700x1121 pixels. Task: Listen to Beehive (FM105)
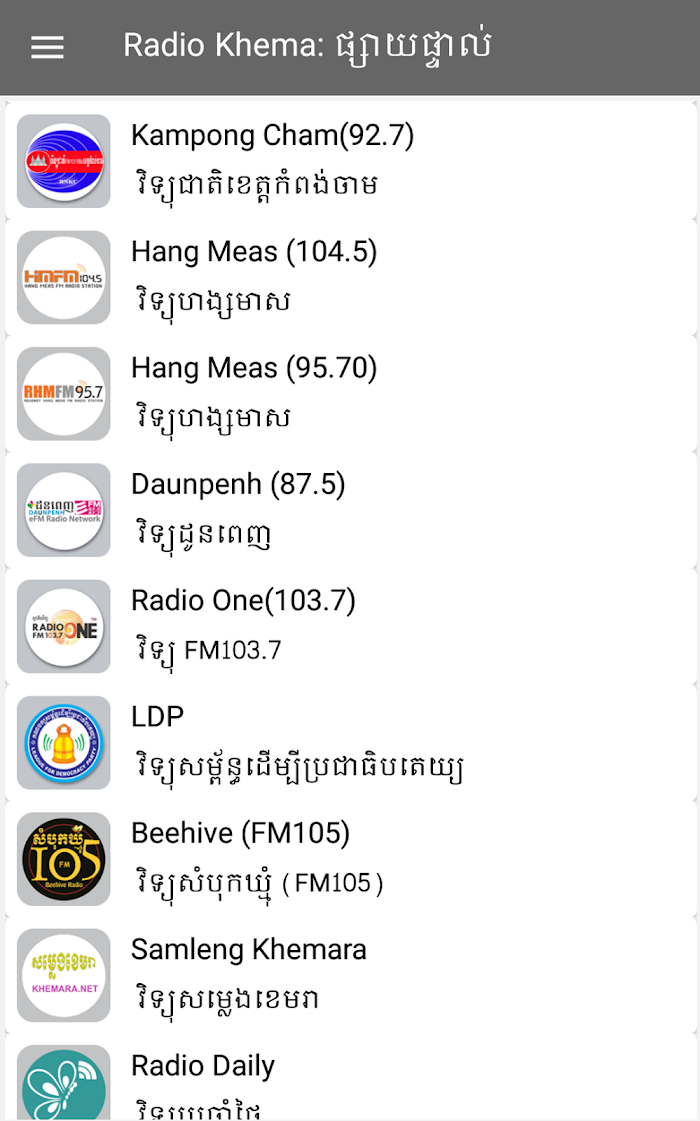click(x=350, y=859)
